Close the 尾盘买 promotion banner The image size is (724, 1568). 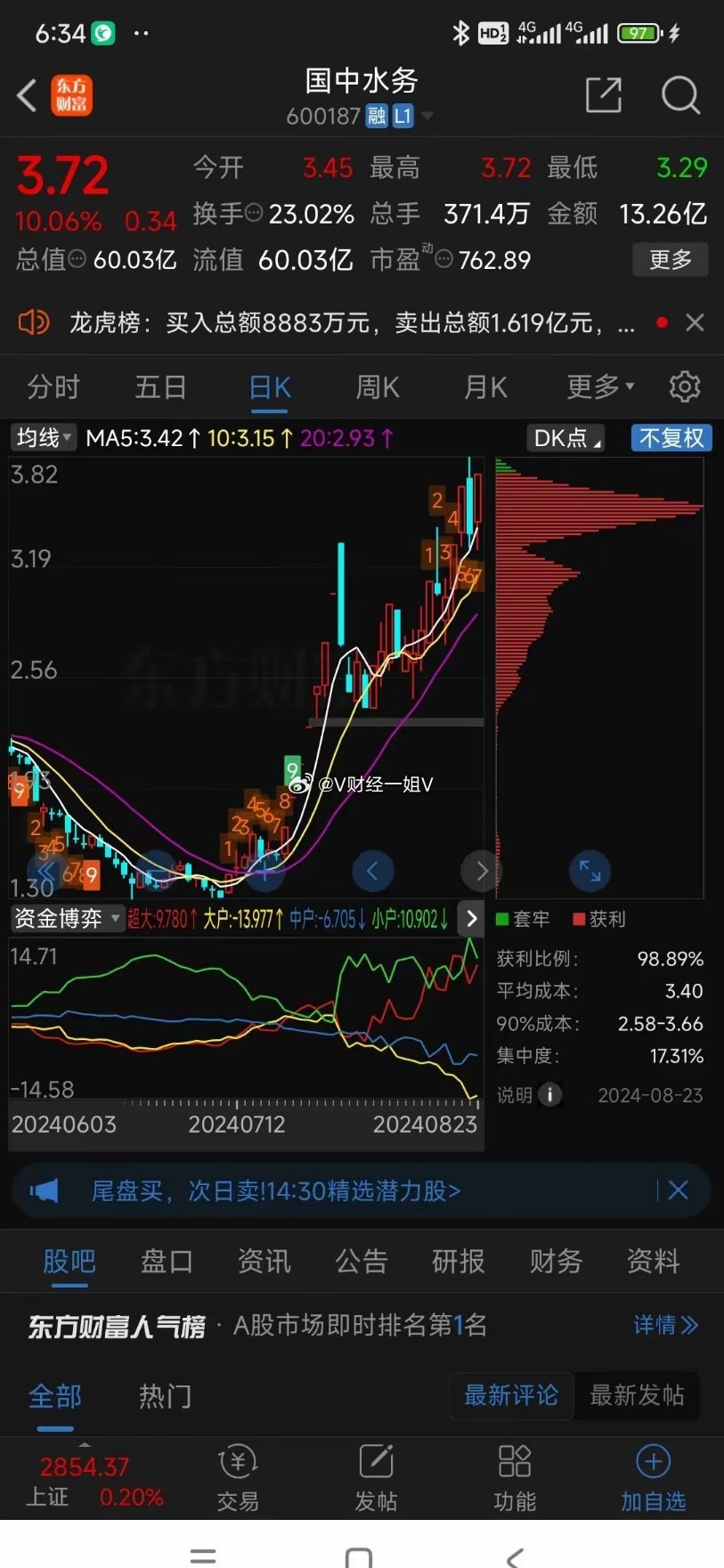click(x=678, y=1190)
